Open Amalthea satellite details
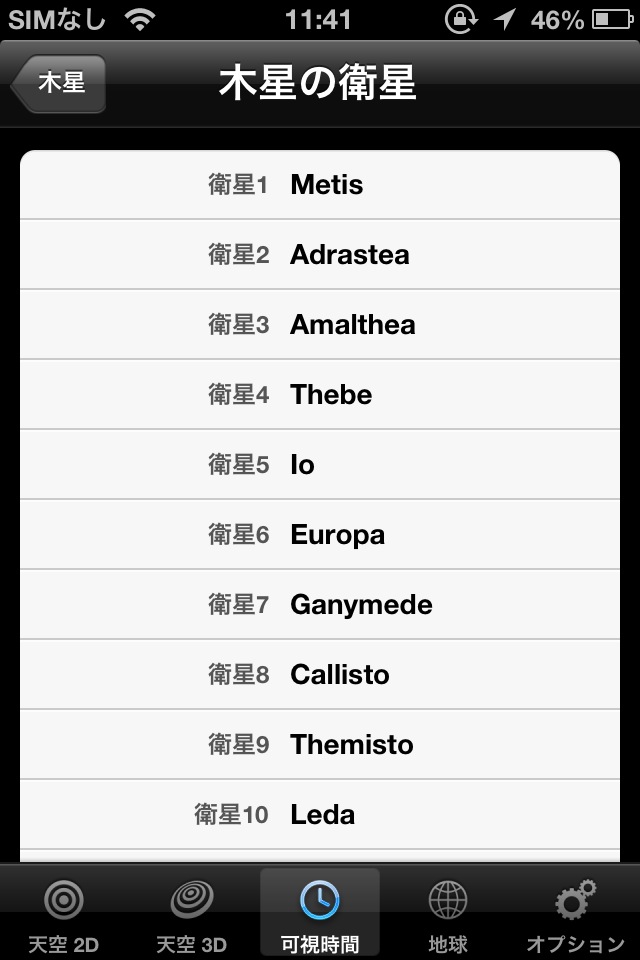The height and width of the screenshot is (960, 640). 320,325
